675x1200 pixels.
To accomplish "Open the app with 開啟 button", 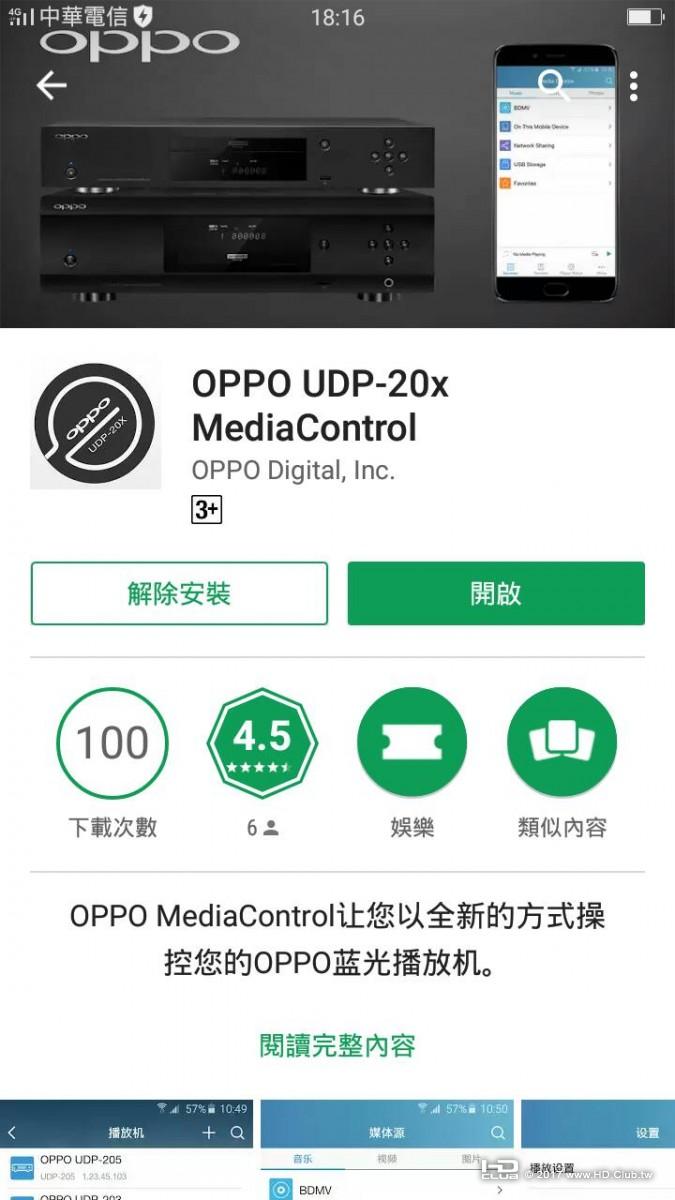I will [496, 594].
